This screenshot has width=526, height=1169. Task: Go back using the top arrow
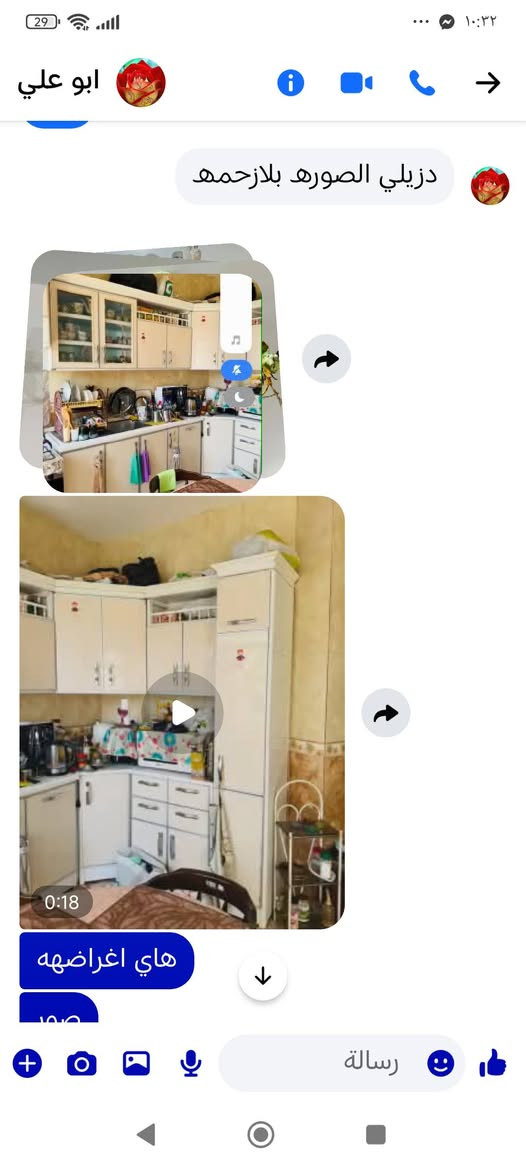[x=488, y=83]
